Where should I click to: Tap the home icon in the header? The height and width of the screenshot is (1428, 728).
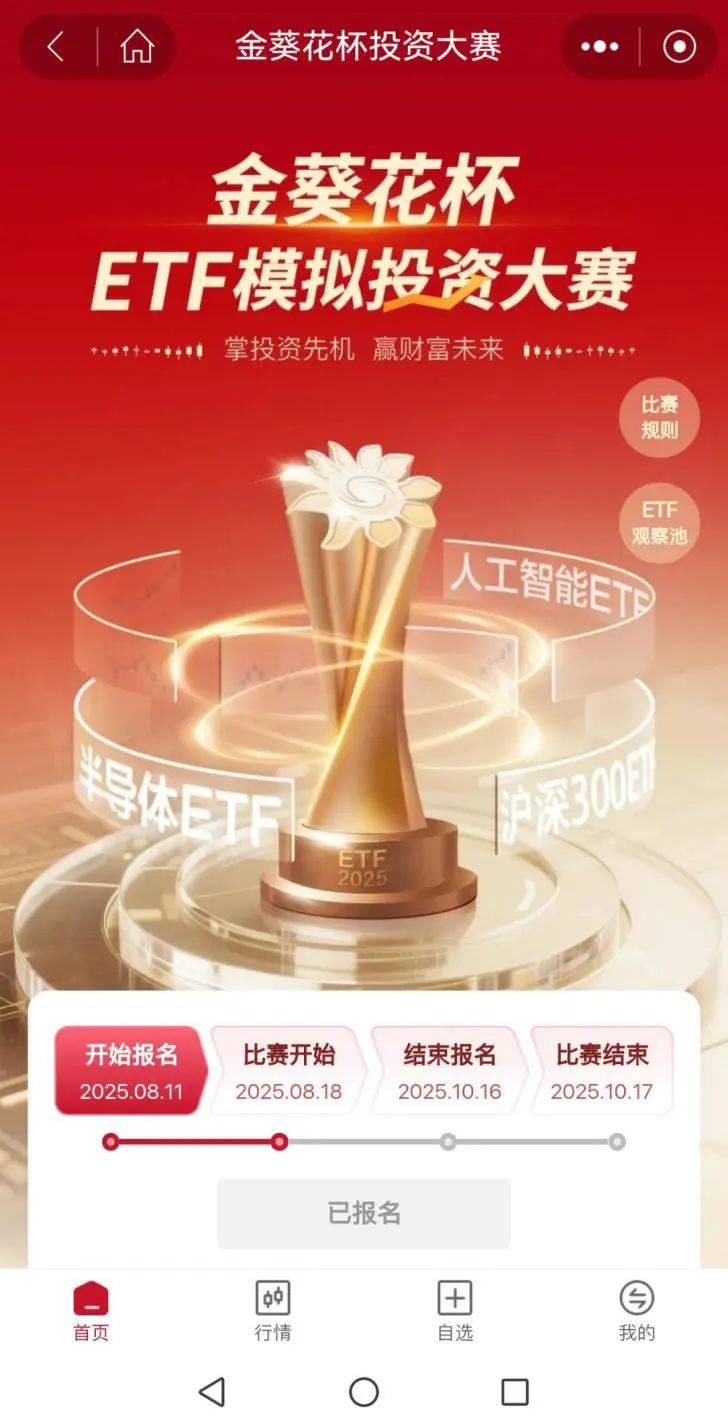(137, 47)
